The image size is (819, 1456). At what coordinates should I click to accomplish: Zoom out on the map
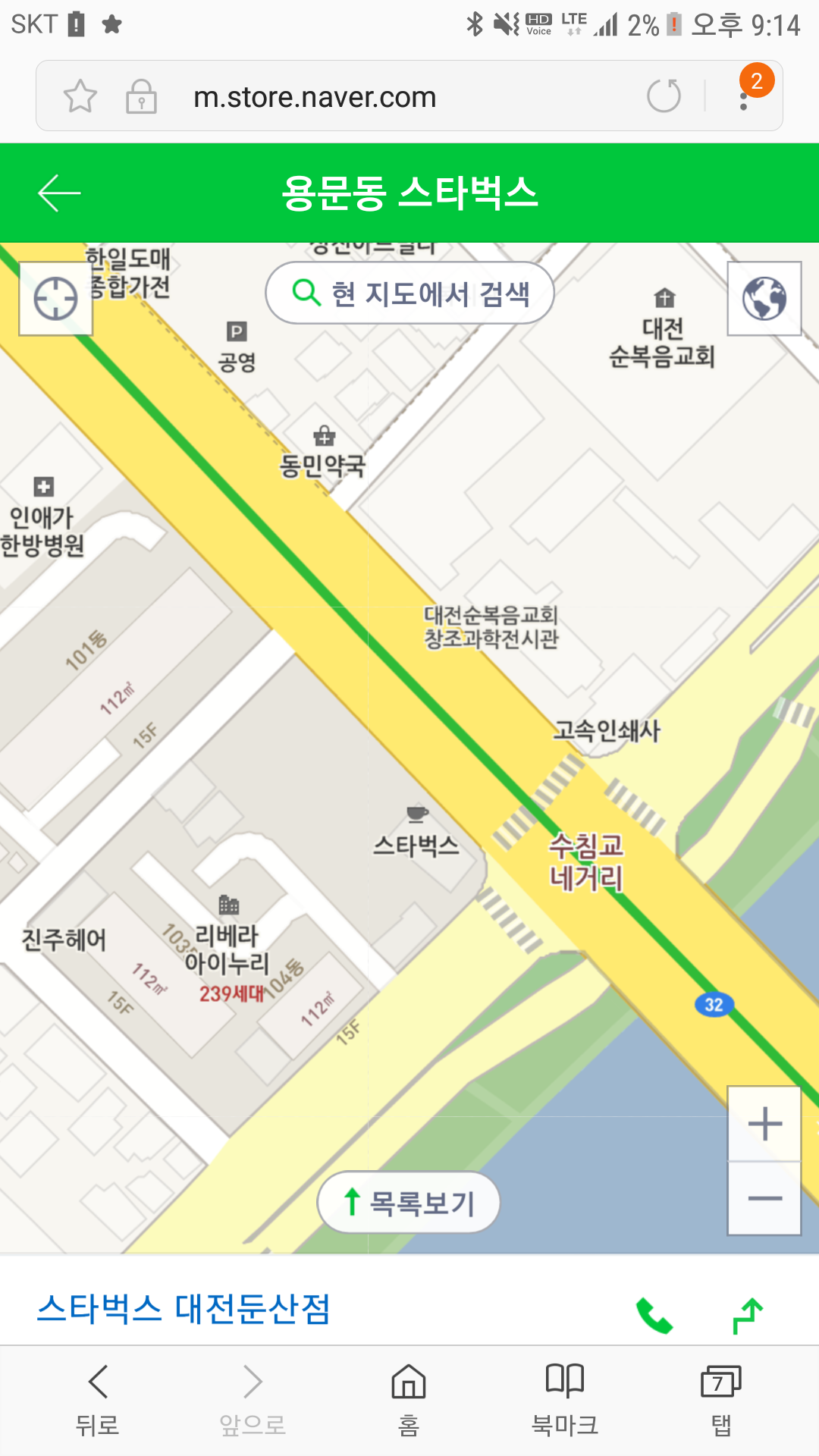pos(764,1198)
